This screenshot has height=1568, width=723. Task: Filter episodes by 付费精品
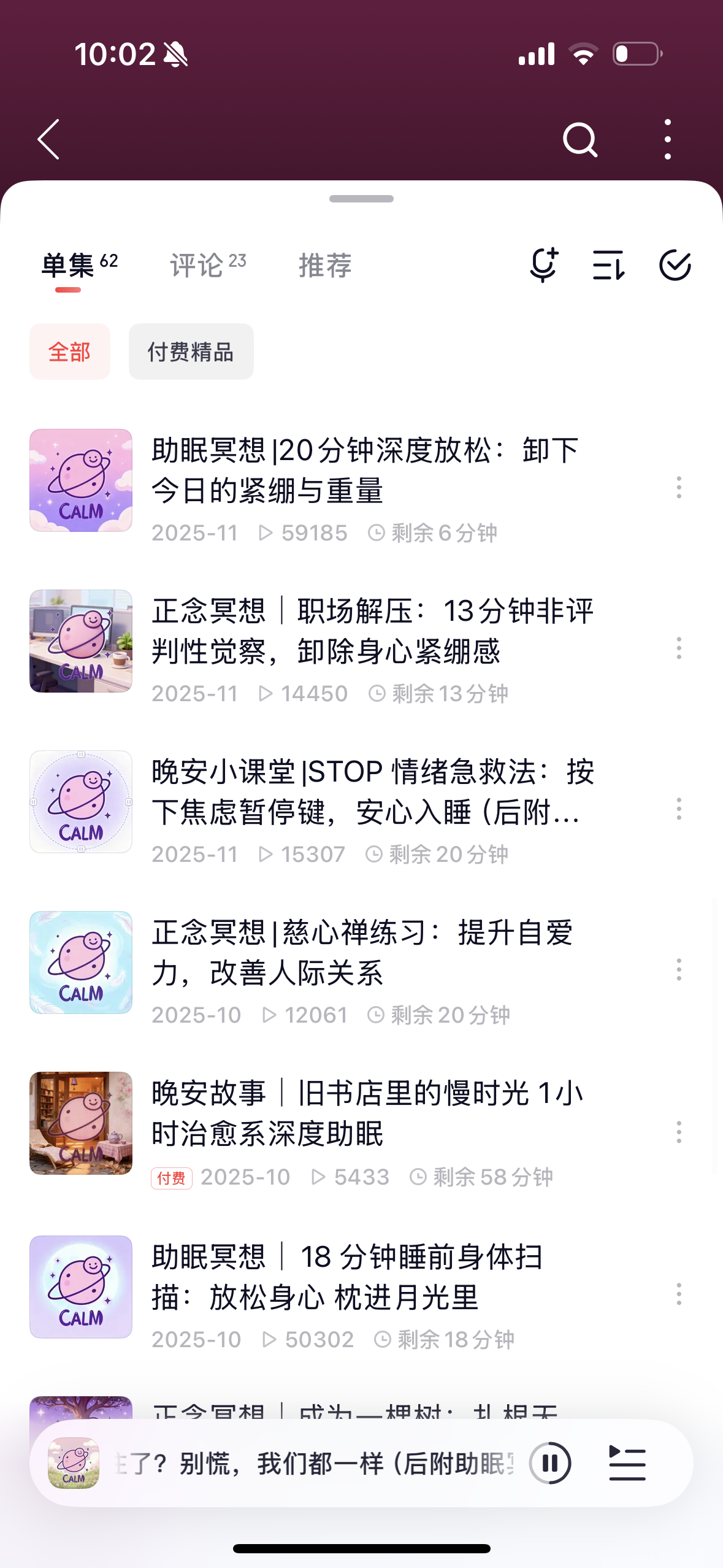(191, 352)
